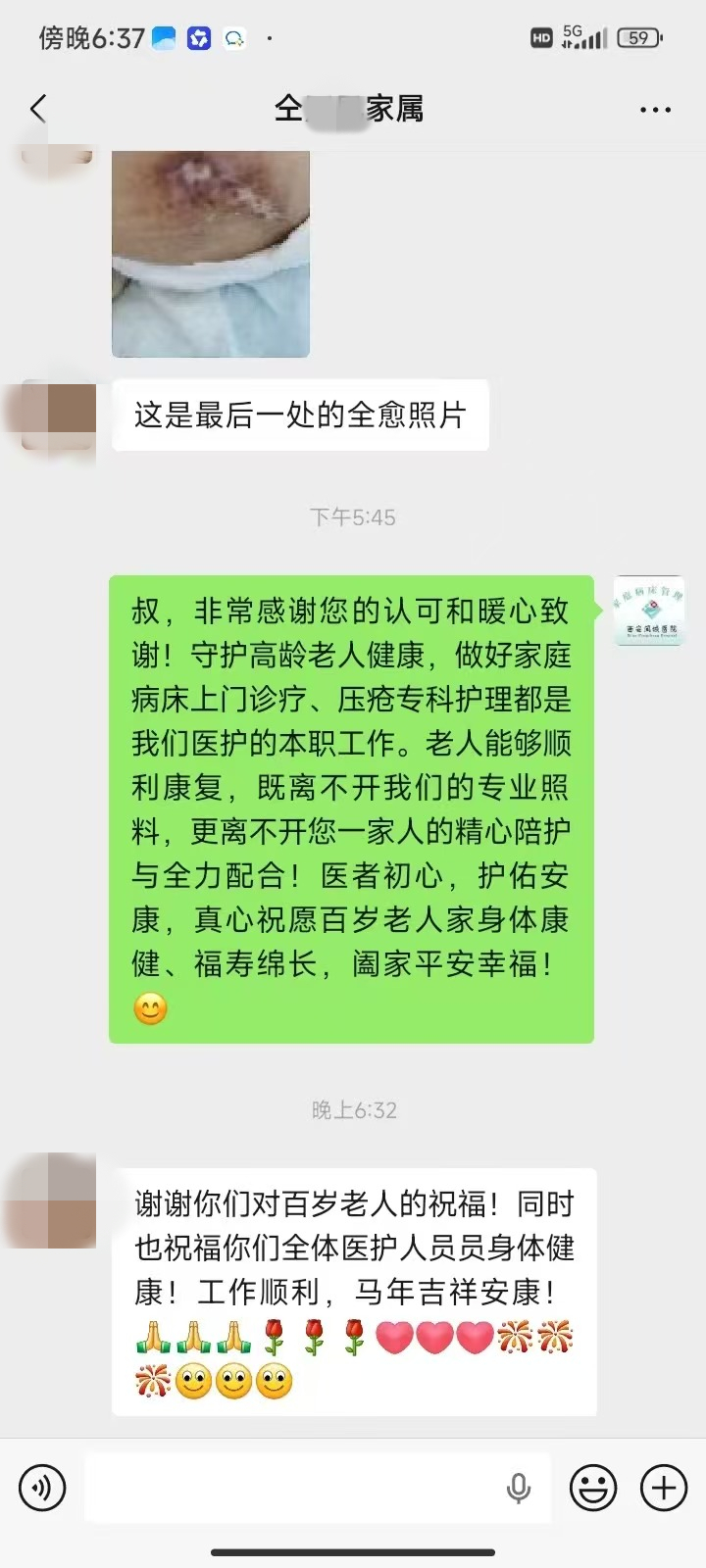Open the healed wound photo
The image size is (706, 1568).
pyautogui.click(x=211, y=253)
